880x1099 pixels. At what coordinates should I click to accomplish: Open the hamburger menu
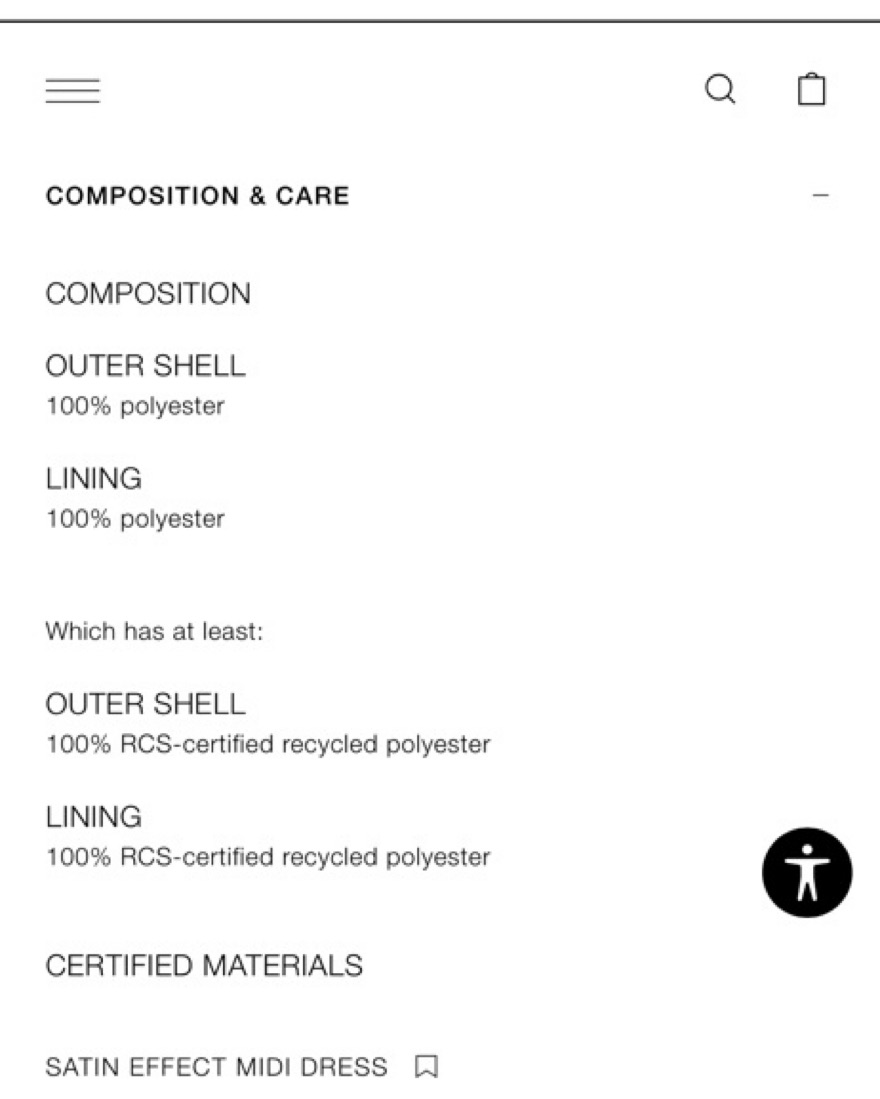72,91
